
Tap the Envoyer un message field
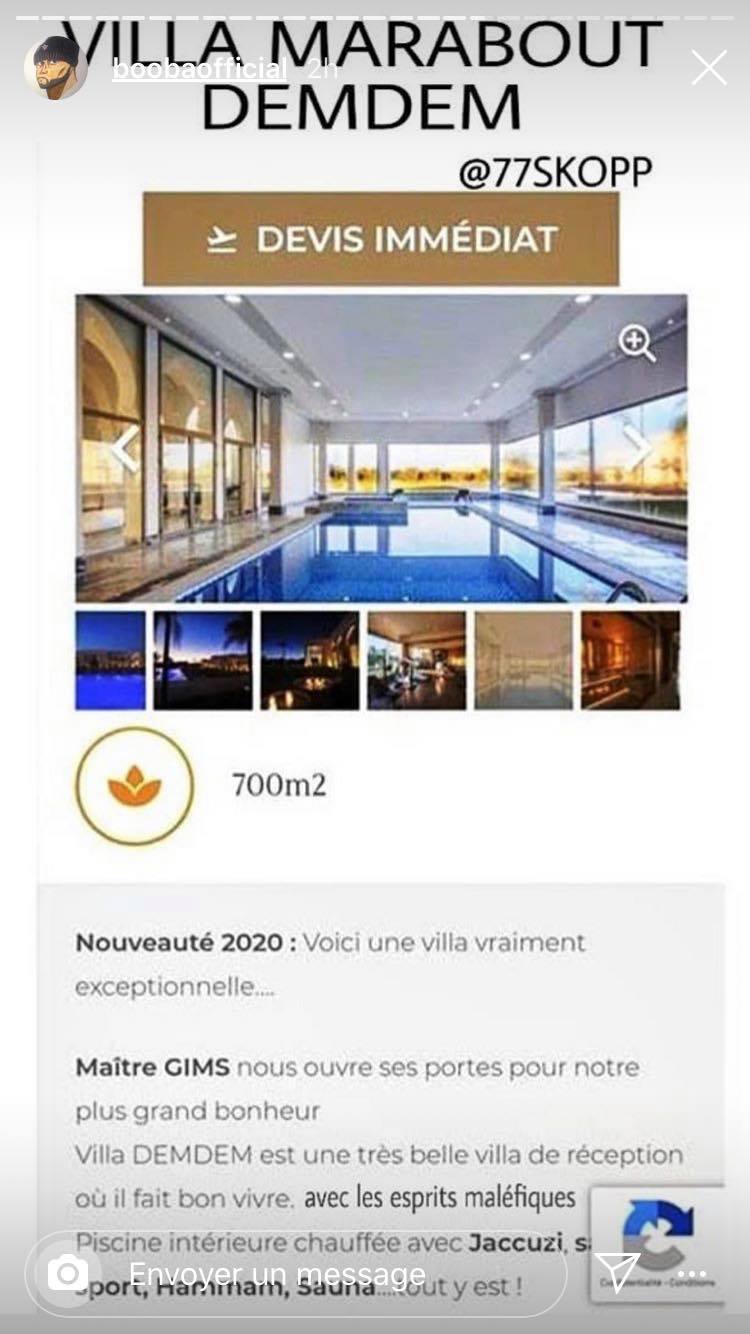tap(300, 1274)
